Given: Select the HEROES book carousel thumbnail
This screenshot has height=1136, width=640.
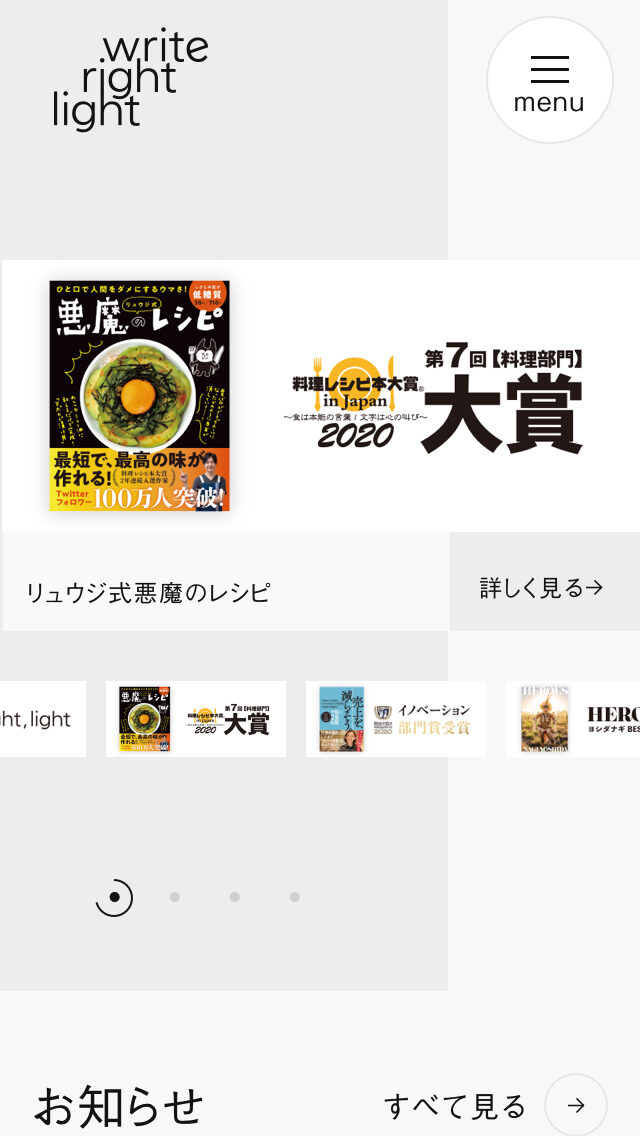Looking at the screenshot, I should pos(573,719).
